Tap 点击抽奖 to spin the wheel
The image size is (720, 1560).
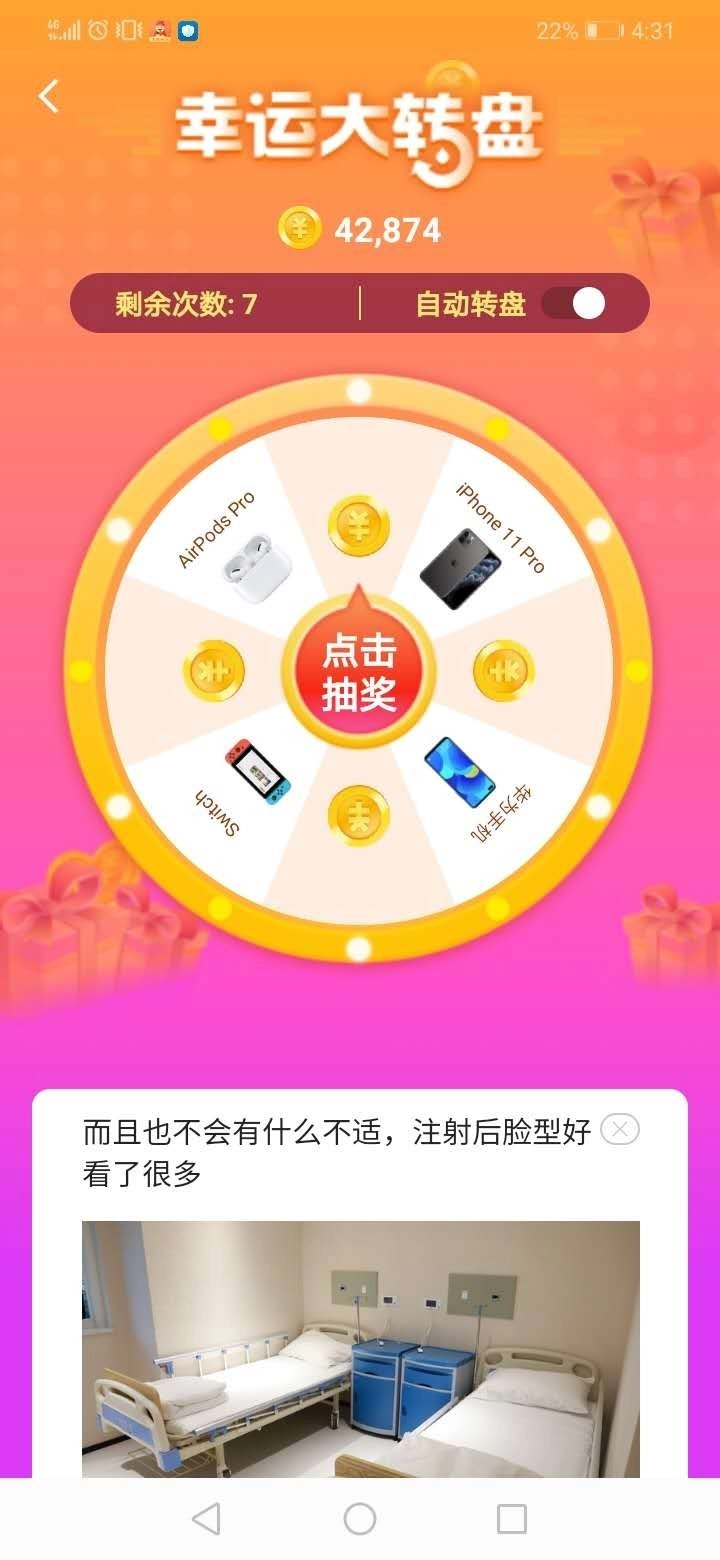point(359,672)
